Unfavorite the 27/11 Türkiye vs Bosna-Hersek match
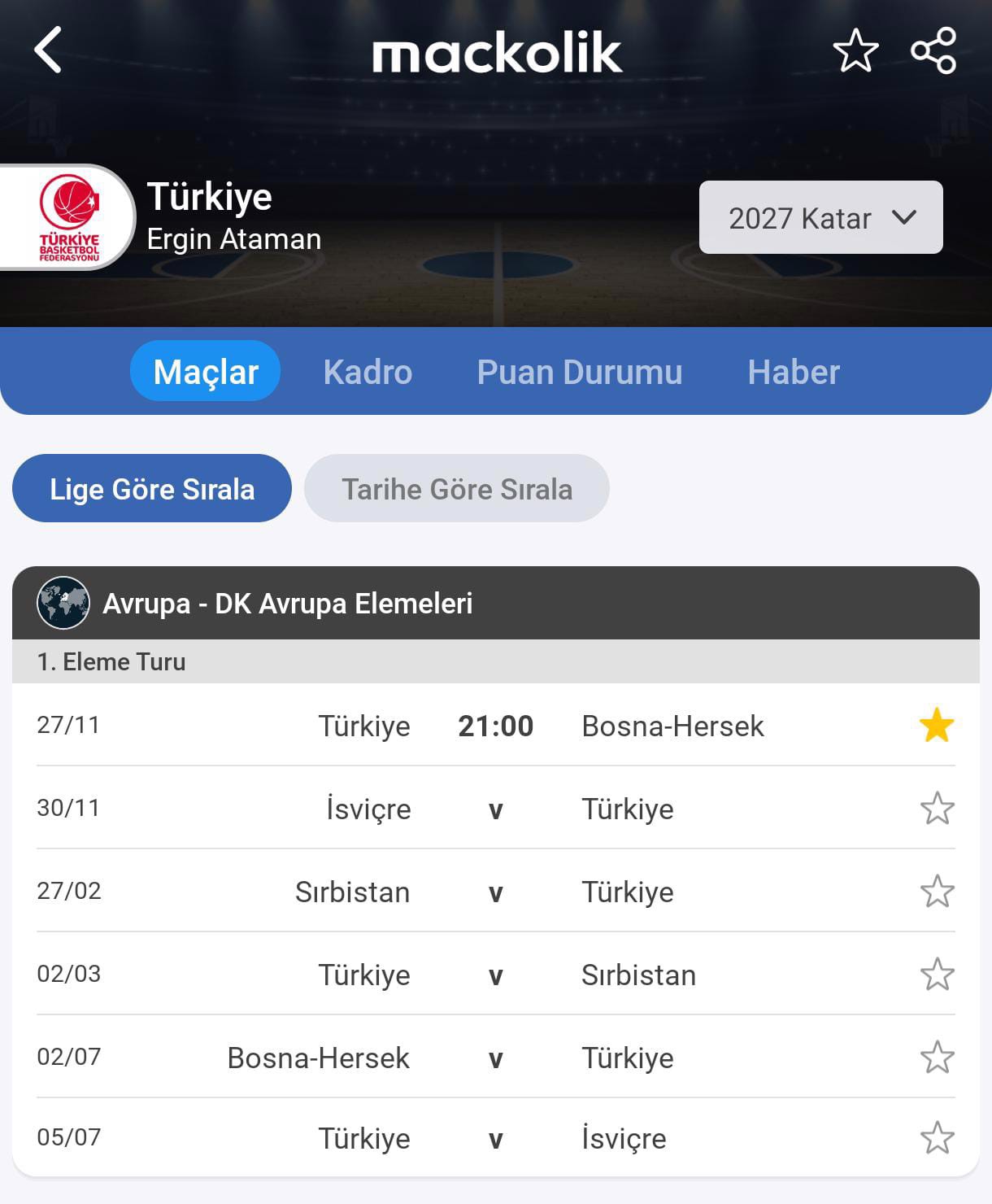 pos(936,726)
